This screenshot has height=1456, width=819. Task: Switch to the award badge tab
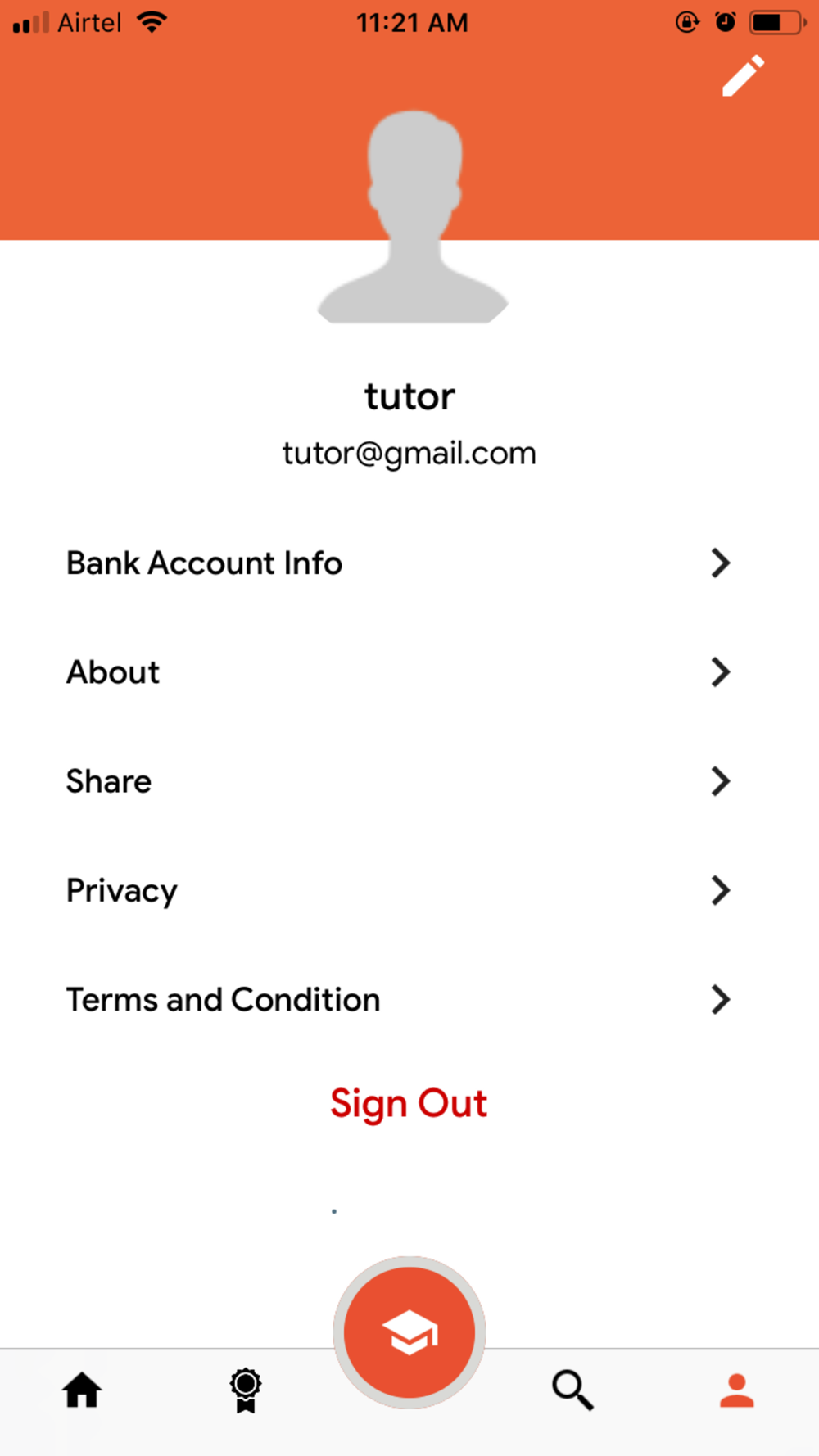pyautogui.click(x=246, y=1390)
